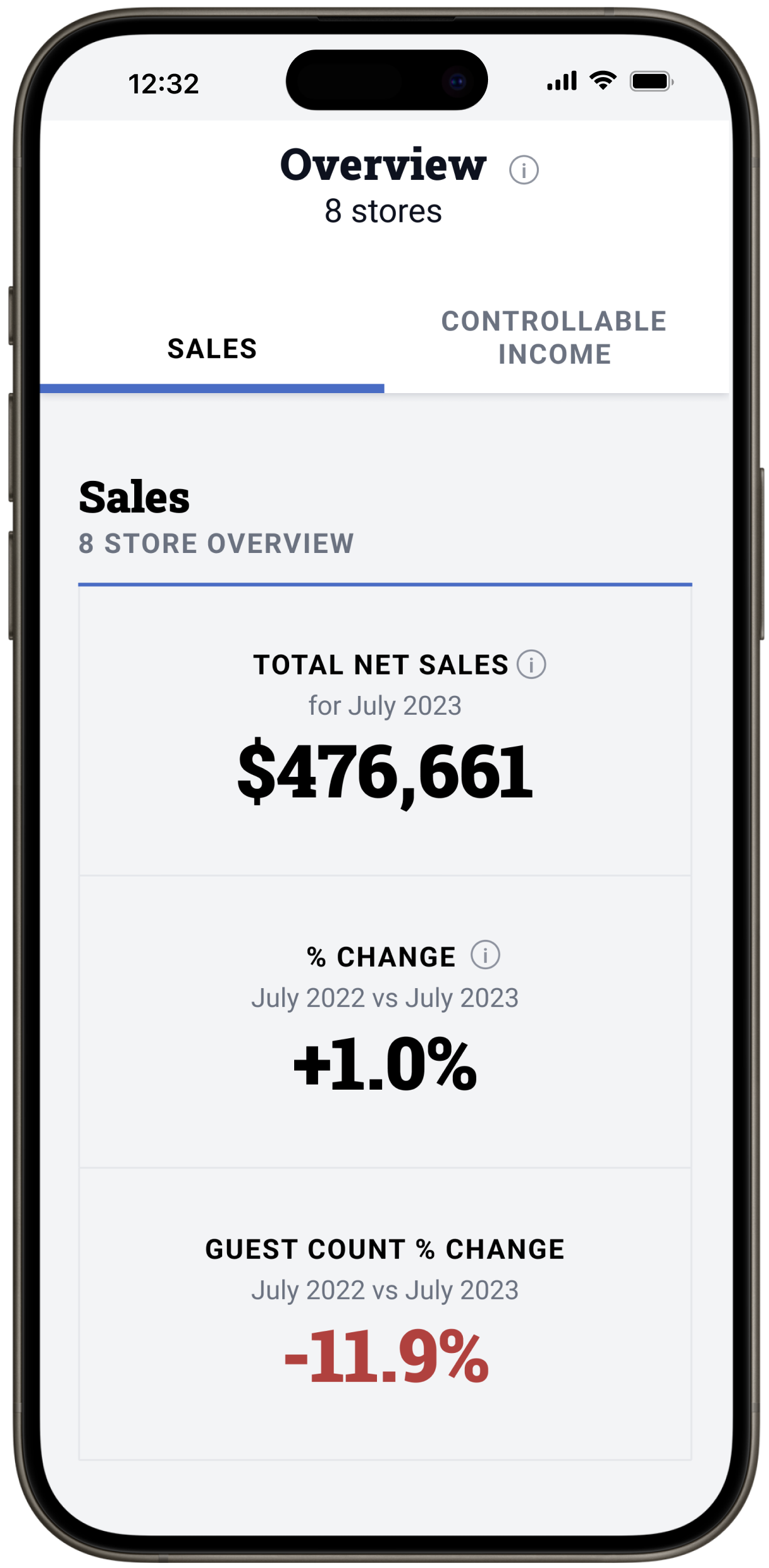
Task: Select the Sales tab
Action: (x=212, y=349)
